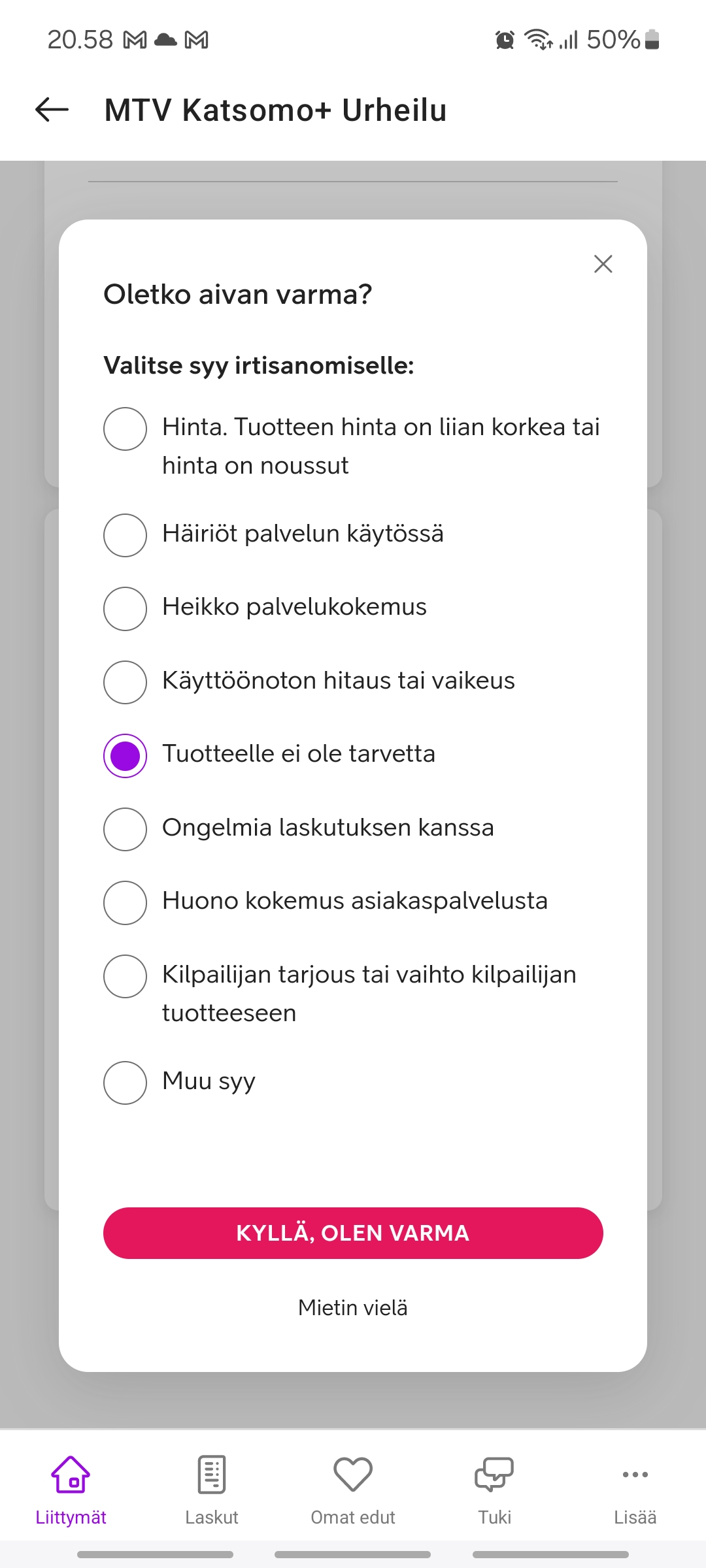
Task: Select the Hinta reason radio button
Action: tap(125, 429)
